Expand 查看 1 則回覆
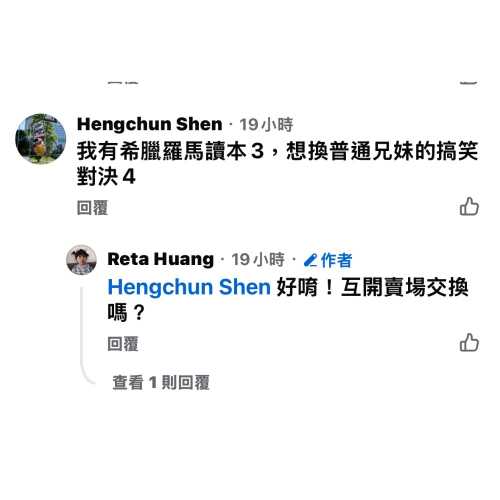Viewport: 500px width, 500px height. click(161, 382)
